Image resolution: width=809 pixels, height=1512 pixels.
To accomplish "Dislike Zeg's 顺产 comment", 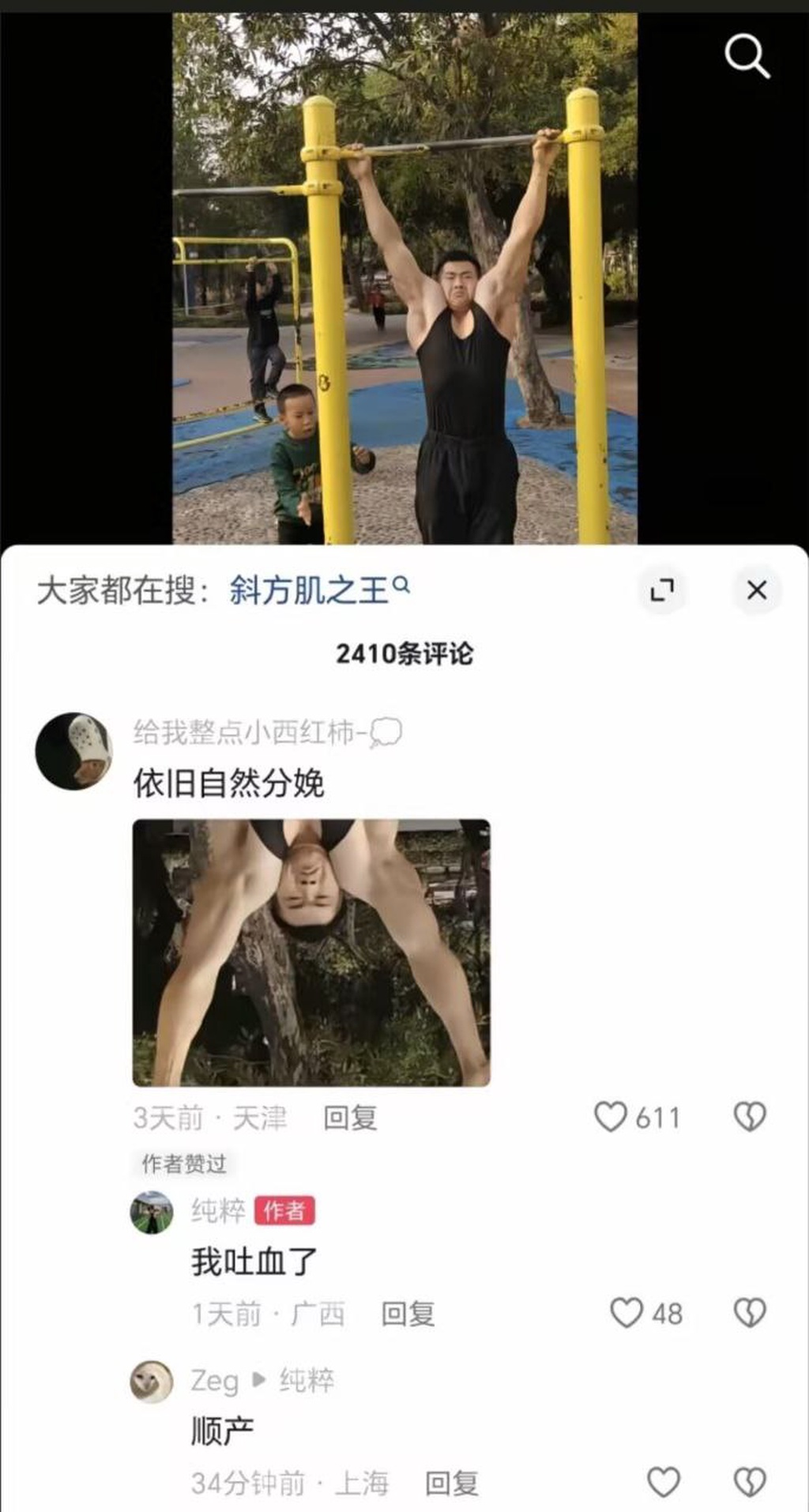I will click(749, 1483).
